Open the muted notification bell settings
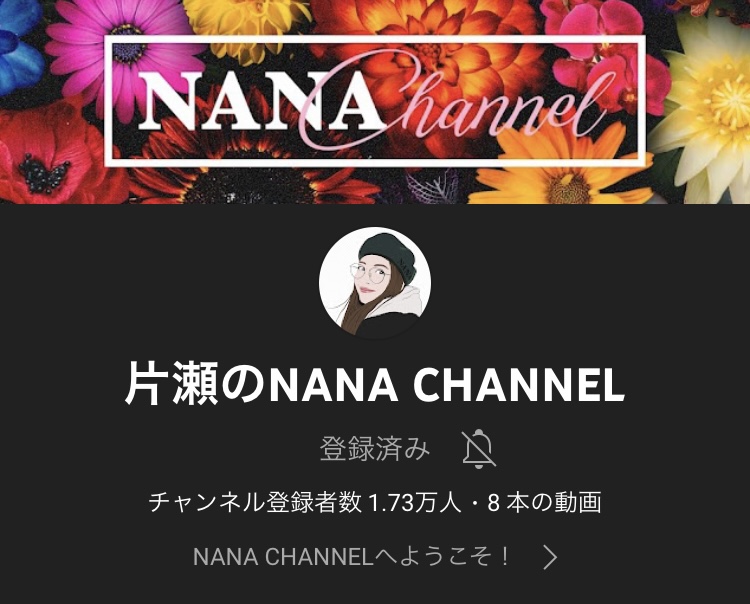 (x=479, y=449)
